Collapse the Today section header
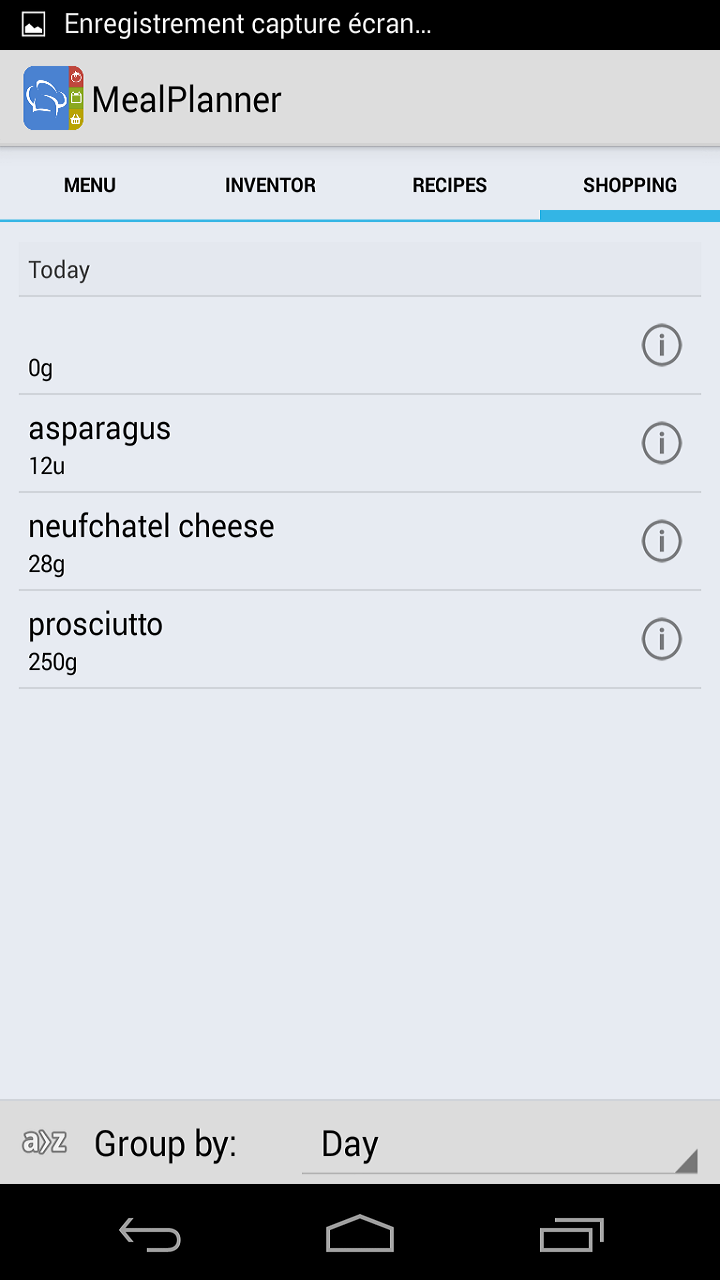This screenshot has height=1280, width=720. pyautogui.click(x=360, y=268)
